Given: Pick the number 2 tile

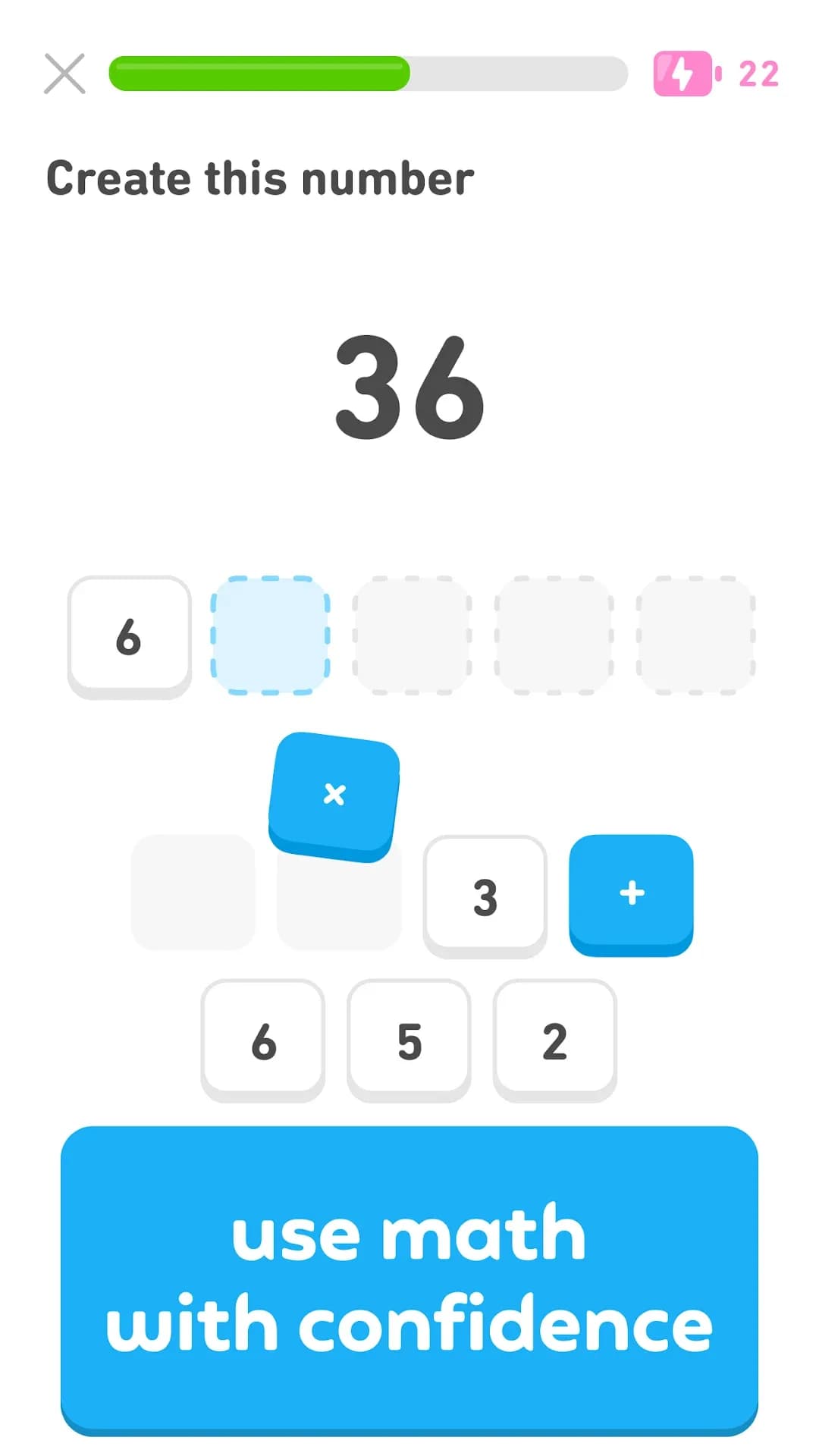Looking at the screenshot, I should click(555, 1040).
